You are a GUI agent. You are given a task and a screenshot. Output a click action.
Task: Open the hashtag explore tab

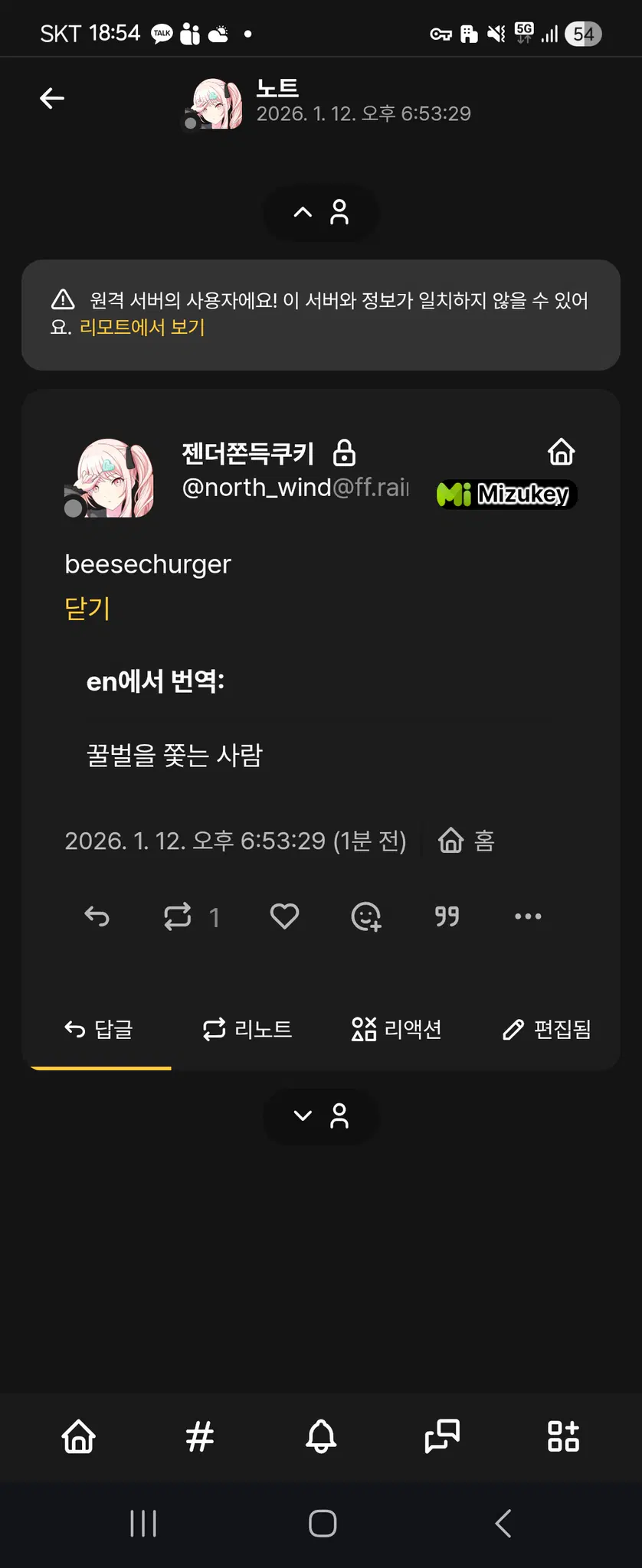click(200, 1436)
